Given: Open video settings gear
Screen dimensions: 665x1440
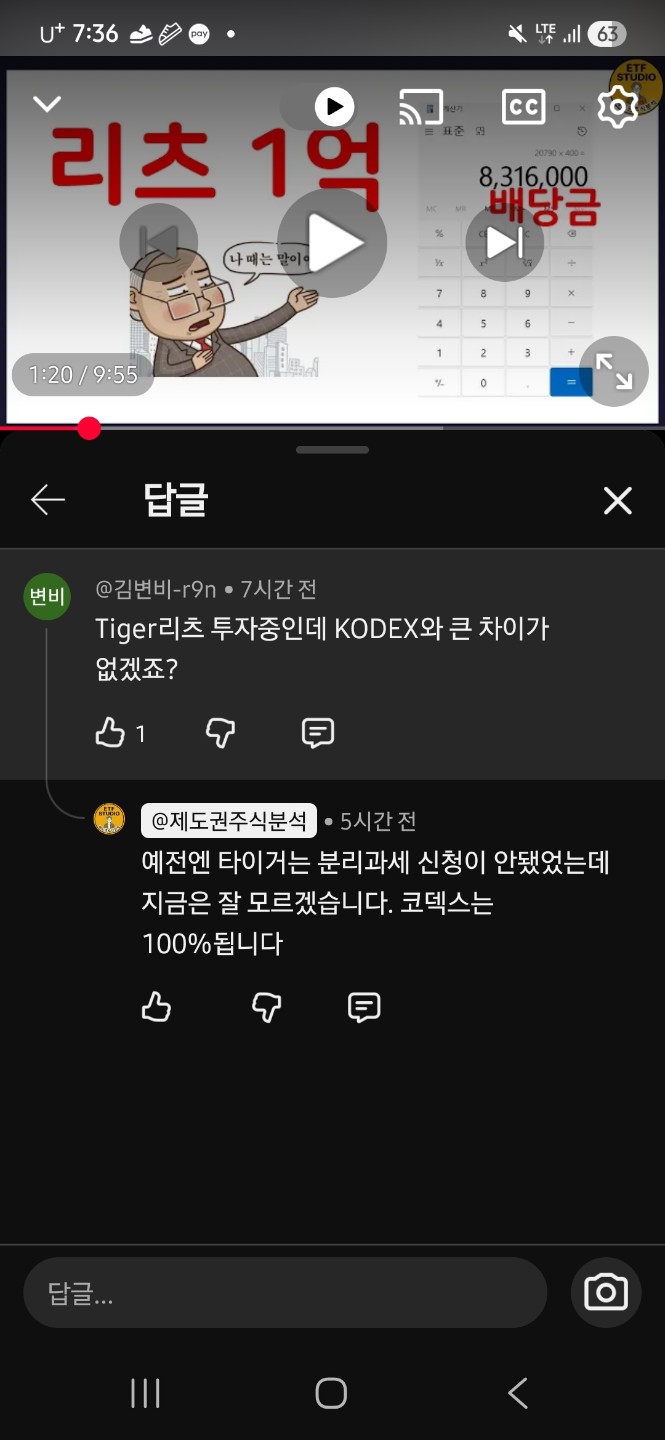Looking at the screenshot, I should tap(617, 106).
